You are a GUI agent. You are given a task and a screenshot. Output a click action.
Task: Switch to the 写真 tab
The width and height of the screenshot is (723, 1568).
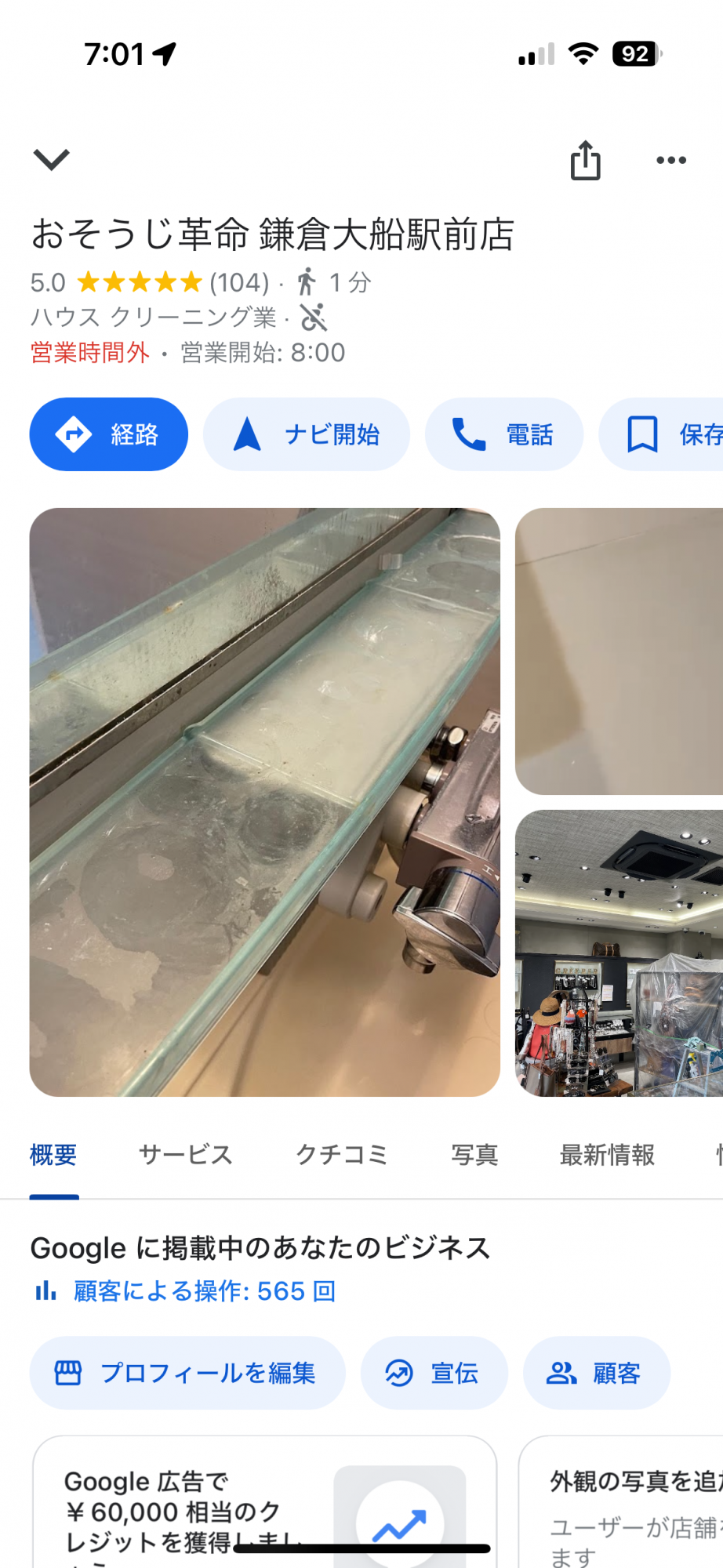(474, 1155)
